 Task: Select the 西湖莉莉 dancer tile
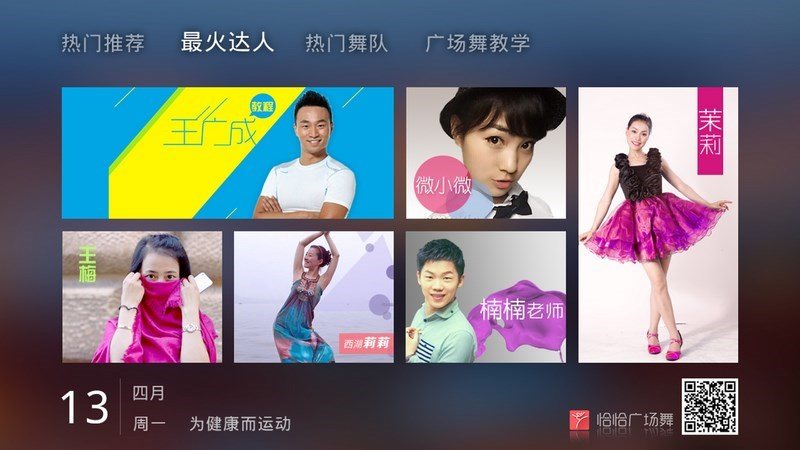[313, 297]
